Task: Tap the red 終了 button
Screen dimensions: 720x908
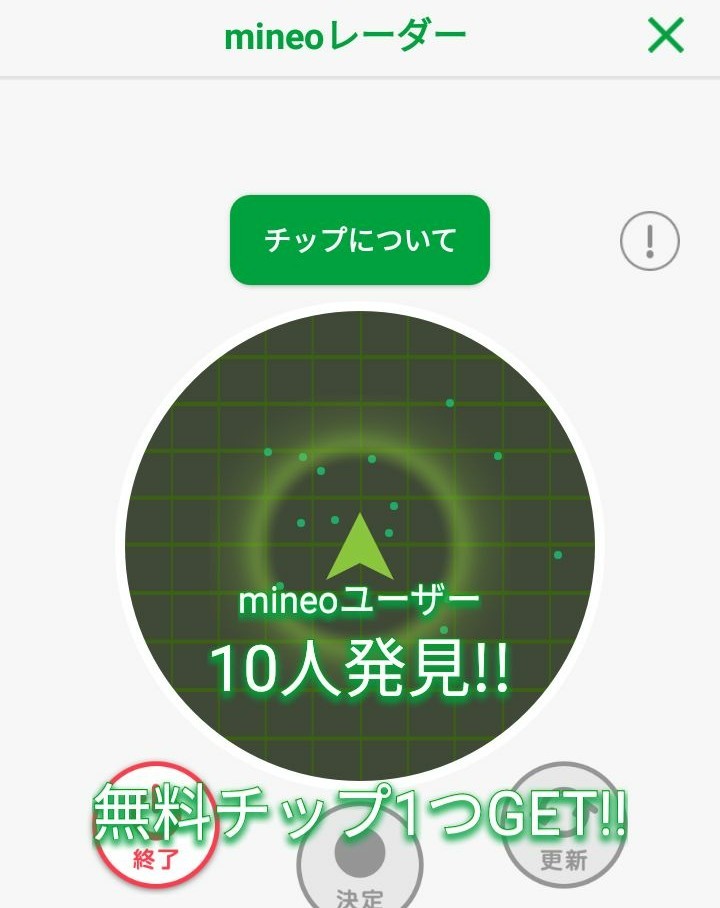Action: (x=155, y=825)
